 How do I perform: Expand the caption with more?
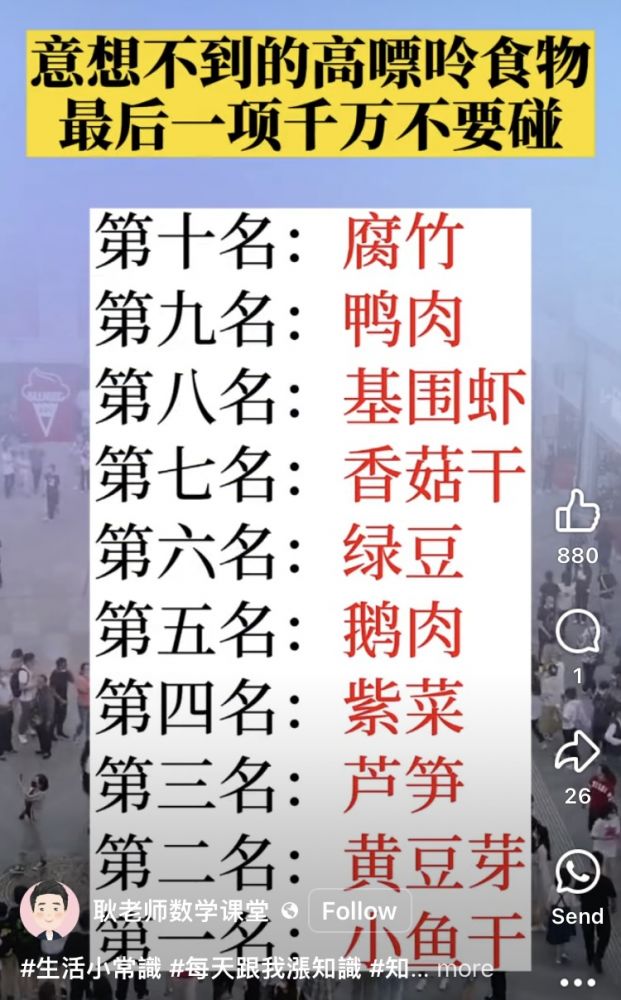tap(464, 968)
